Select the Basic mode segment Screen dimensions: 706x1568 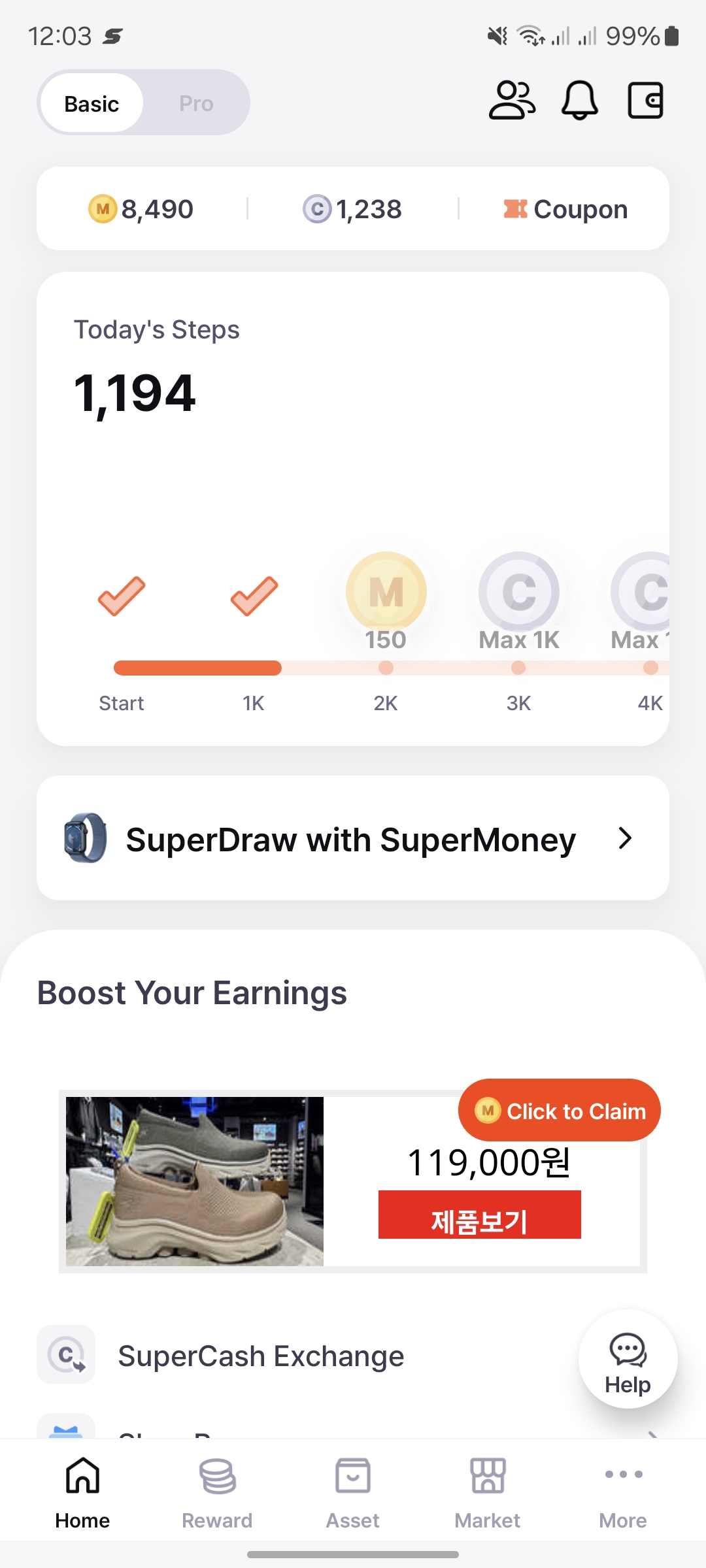coord(92,103)
